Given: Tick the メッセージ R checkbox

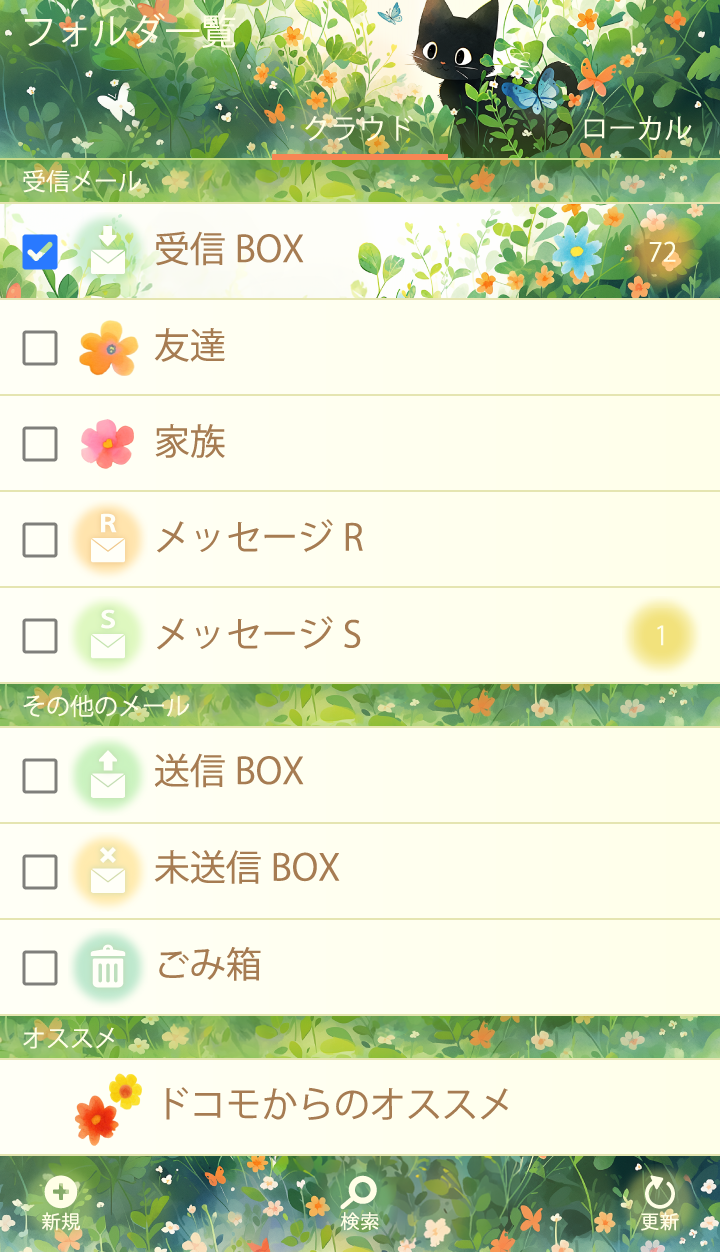Looking at the screenshot, I should click(x=40, y=540).
